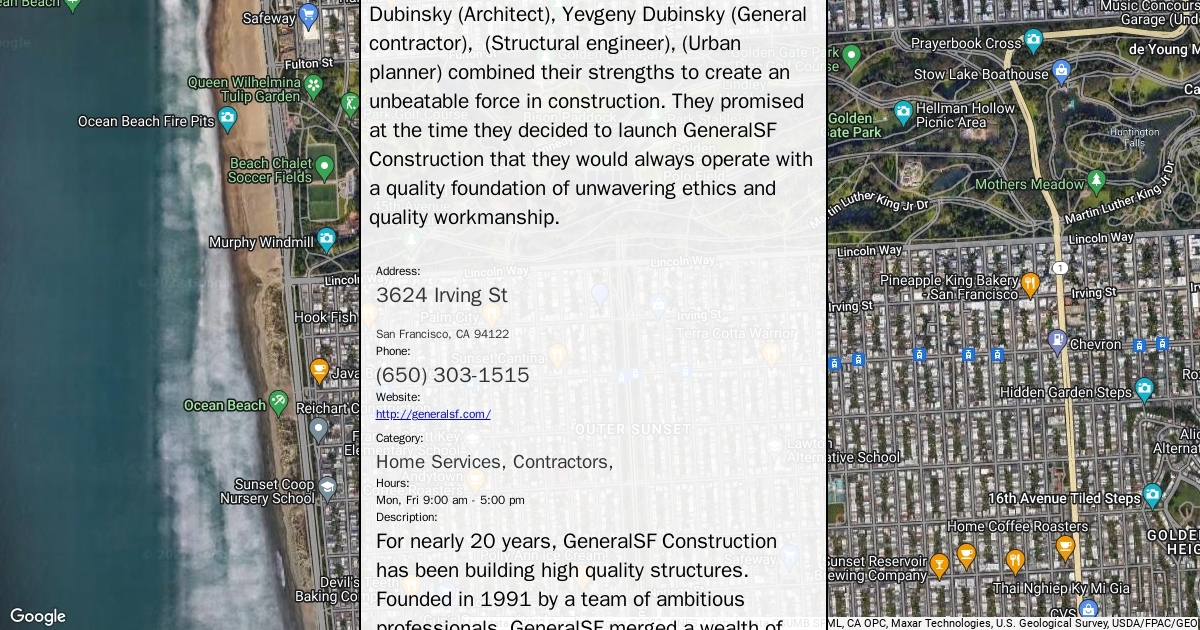Tap the Sunset Reservoir Brewing Company marker
The image size is (1200, 630).
pos(939,566)
